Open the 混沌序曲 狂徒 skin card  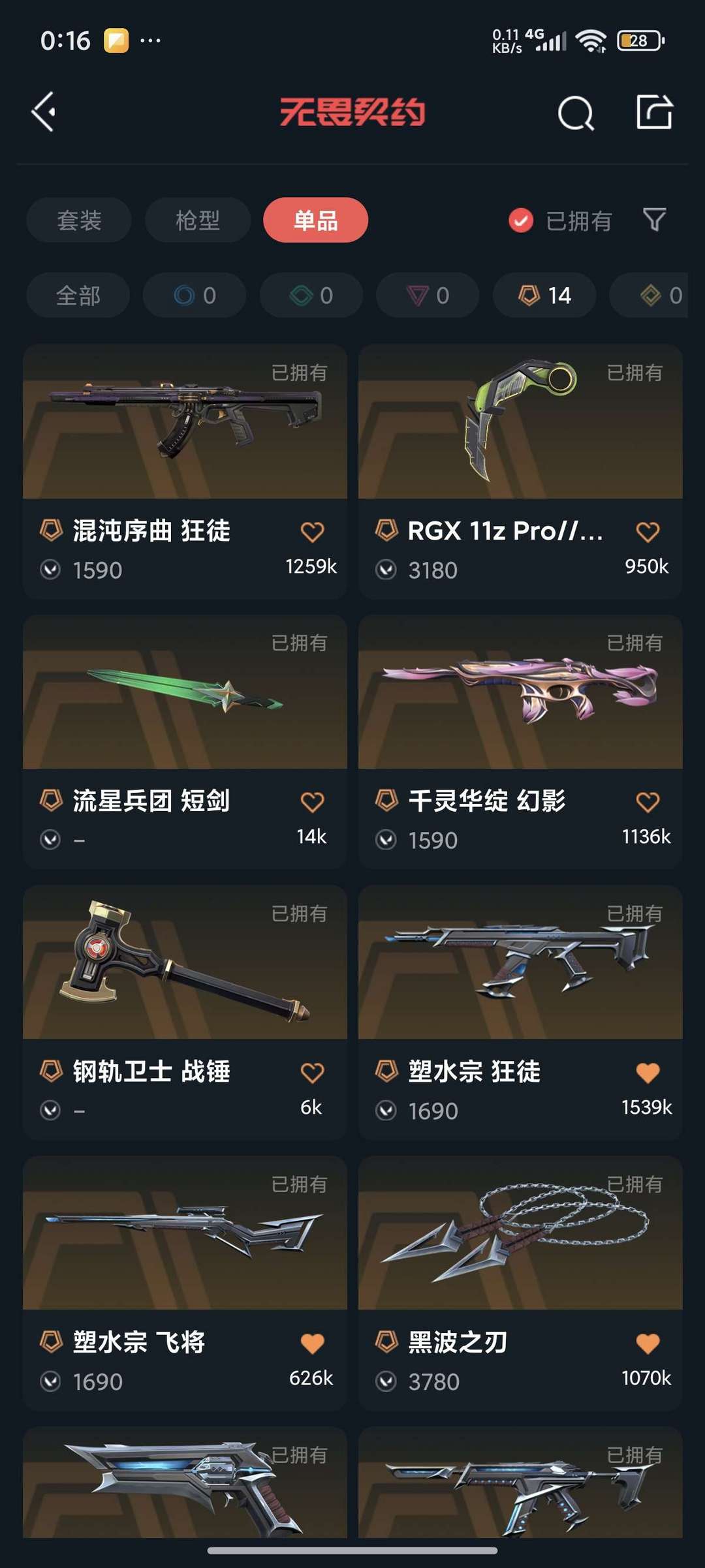tap(185, 471)
